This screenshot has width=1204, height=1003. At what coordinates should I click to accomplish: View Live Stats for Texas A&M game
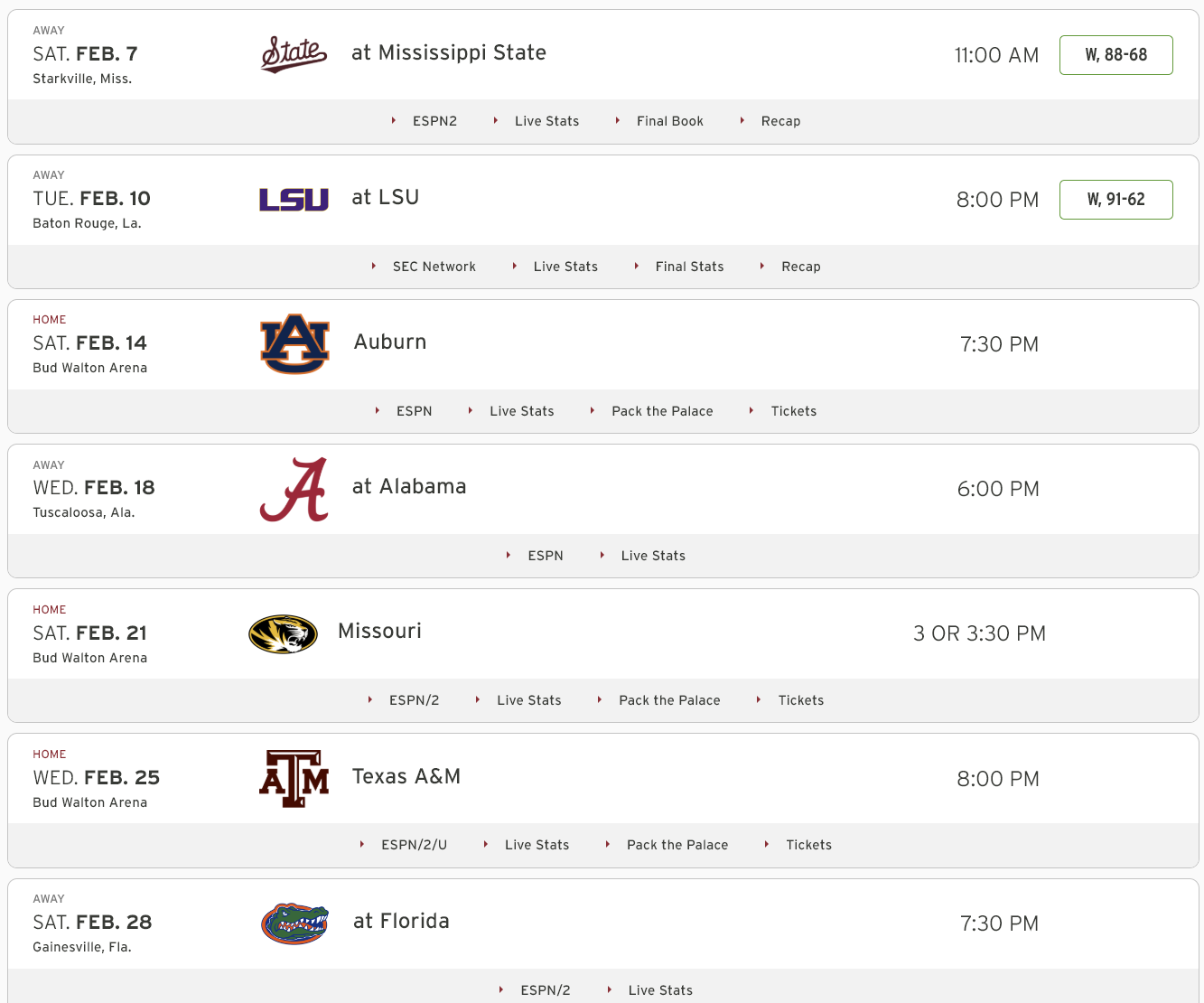tap(537, 845)
